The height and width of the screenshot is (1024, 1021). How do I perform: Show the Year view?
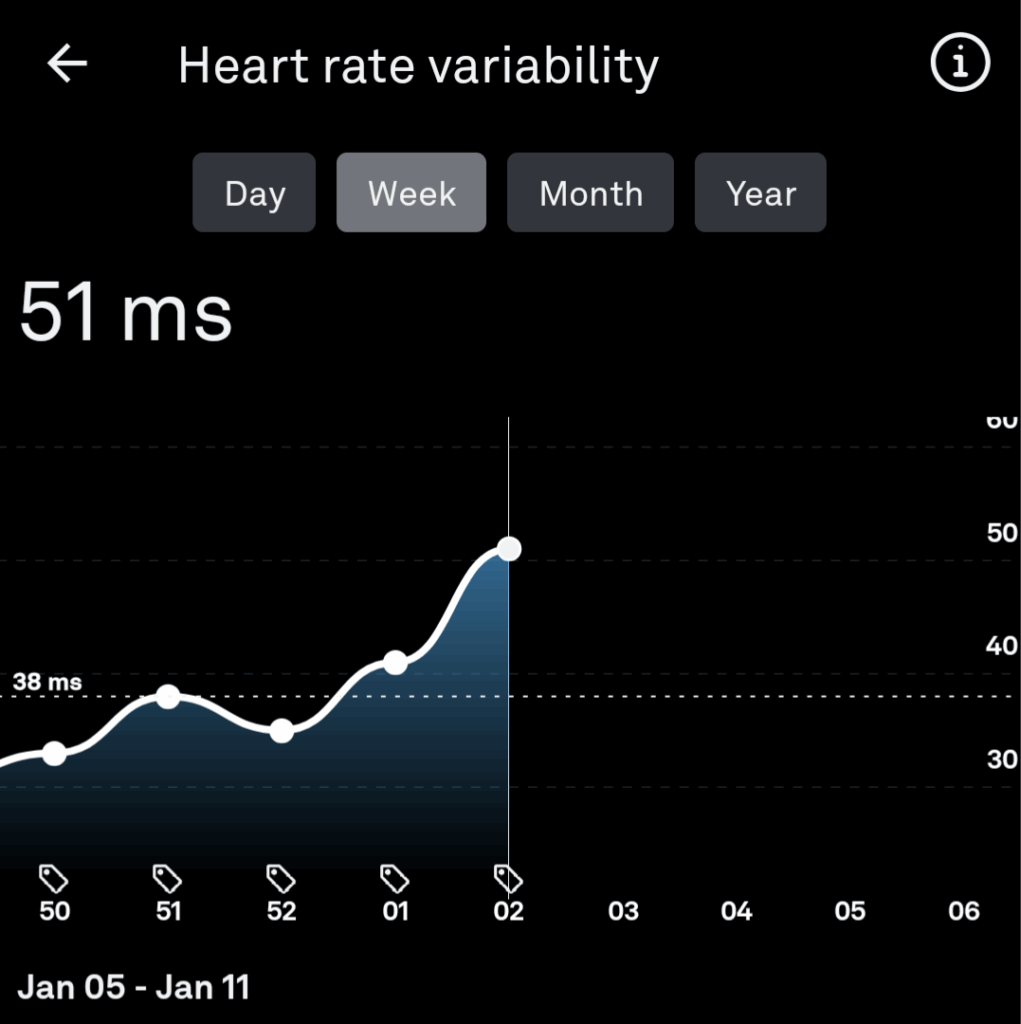pyautogui.click(x=760, y=193)
